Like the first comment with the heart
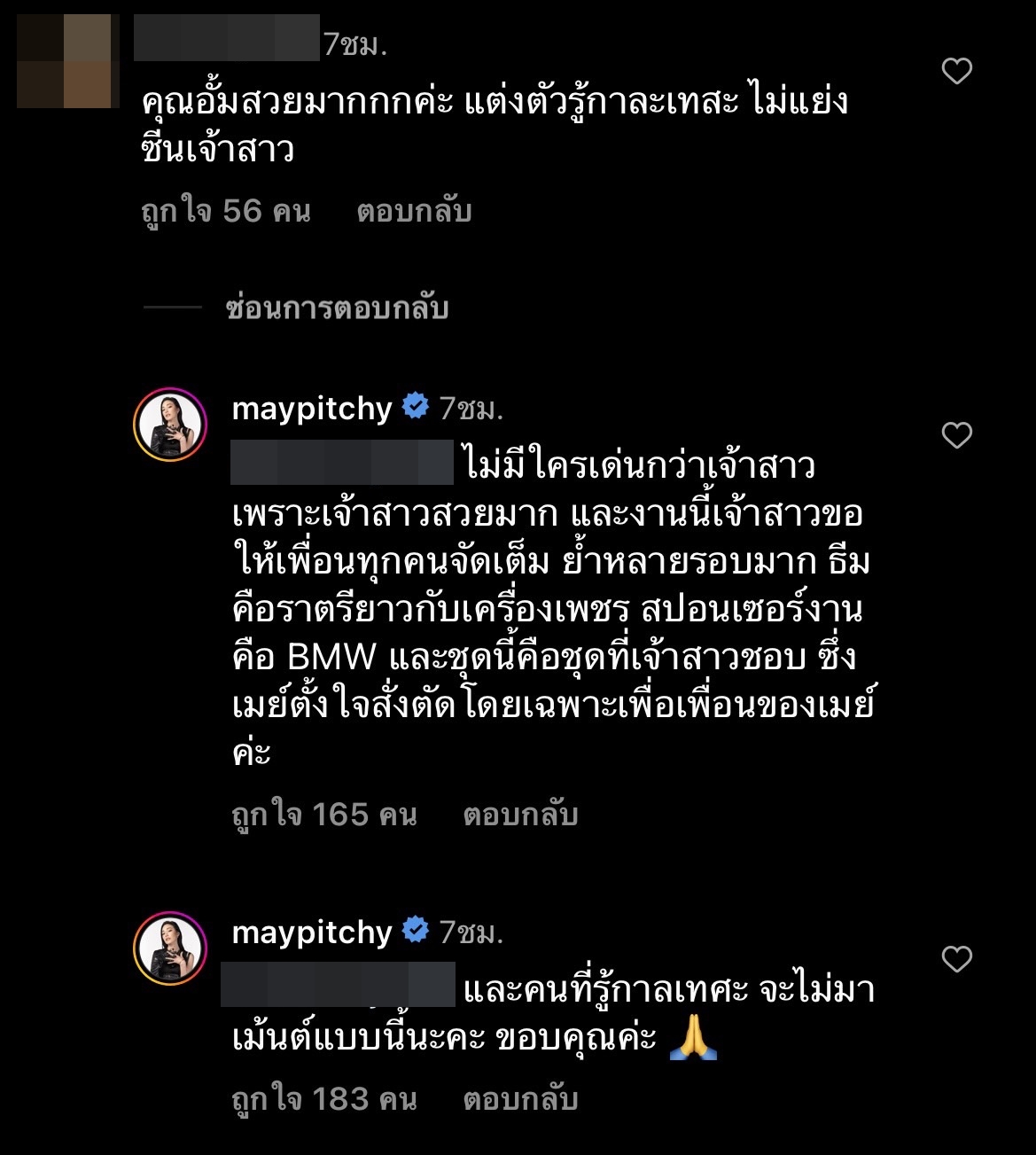Image resolution: width=1036 pixels, height=1155 pixels. (x=955, y=71)
